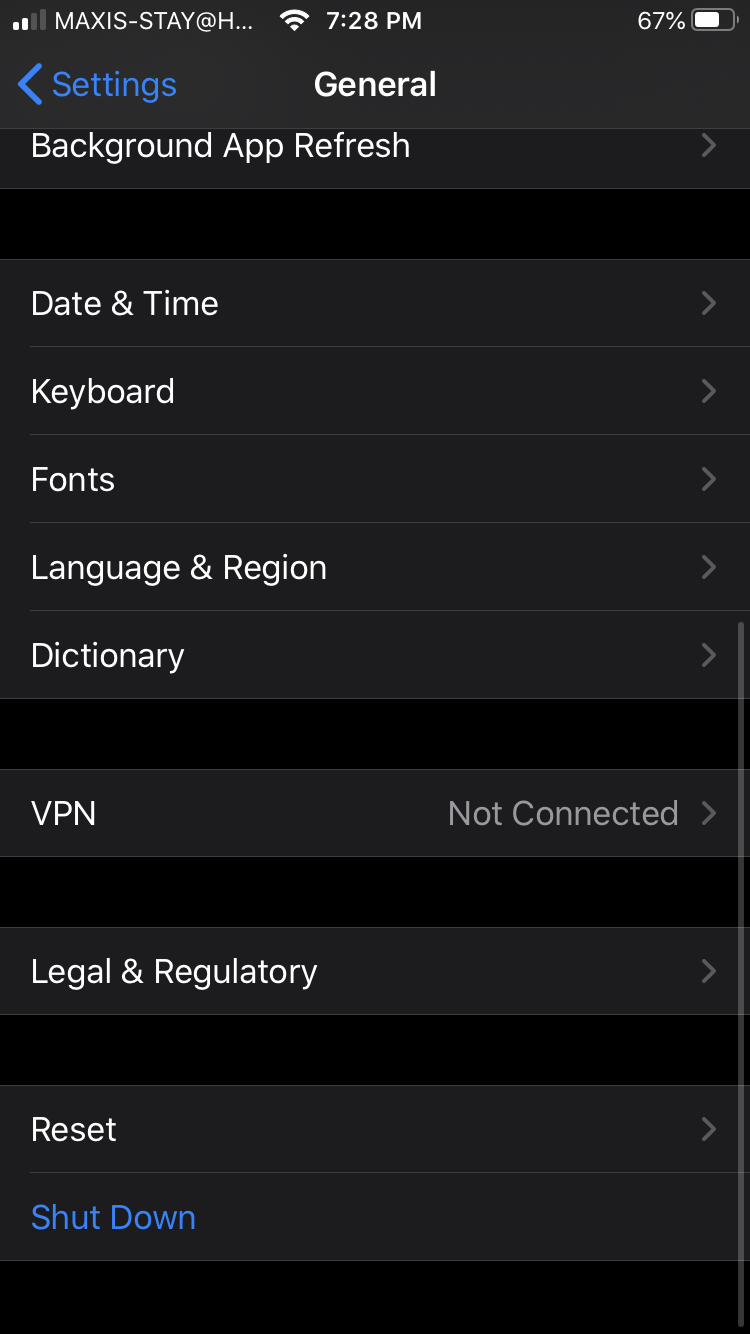750x1334 pixels.
Task: Open Keyboard settings
Action: click(x=375, y=392)
